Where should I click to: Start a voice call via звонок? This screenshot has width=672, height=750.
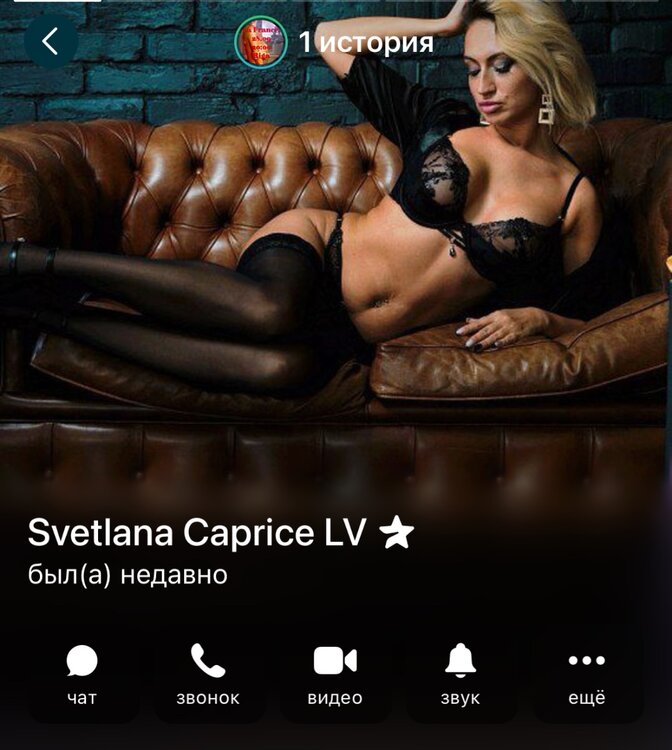pyautogui.click(x=208, y=674)
